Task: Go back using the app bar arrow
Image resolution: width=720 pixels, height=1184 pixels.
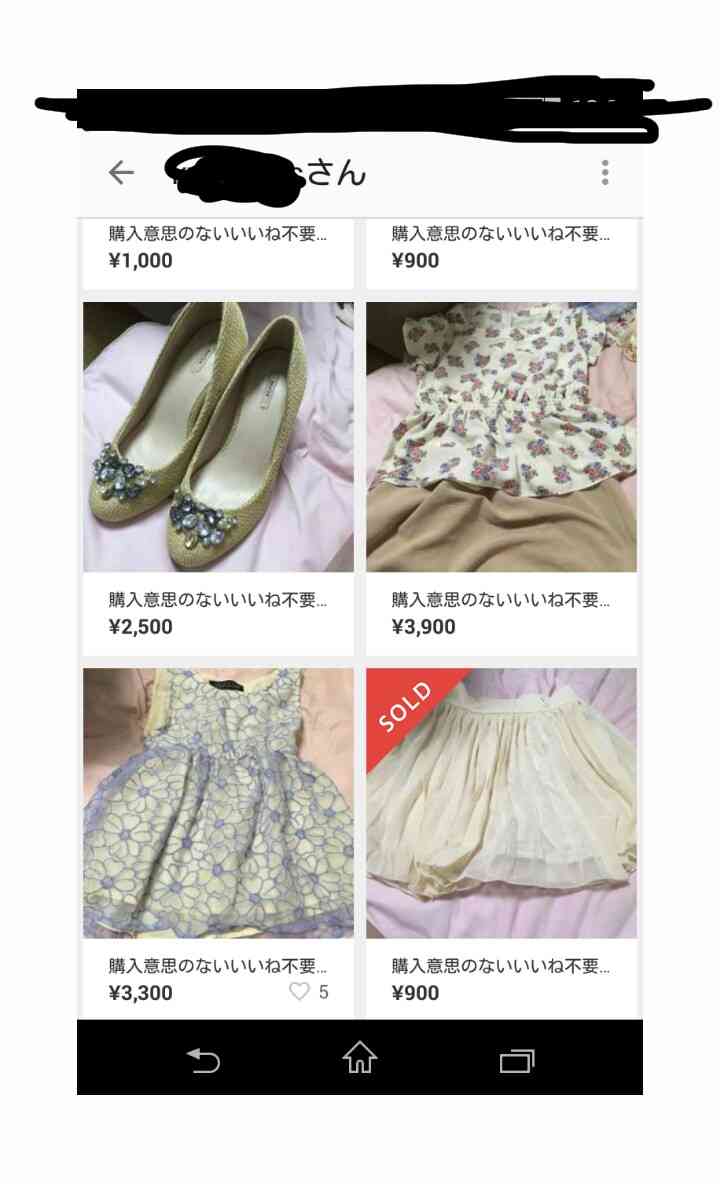Action: [x=121, y=173]
